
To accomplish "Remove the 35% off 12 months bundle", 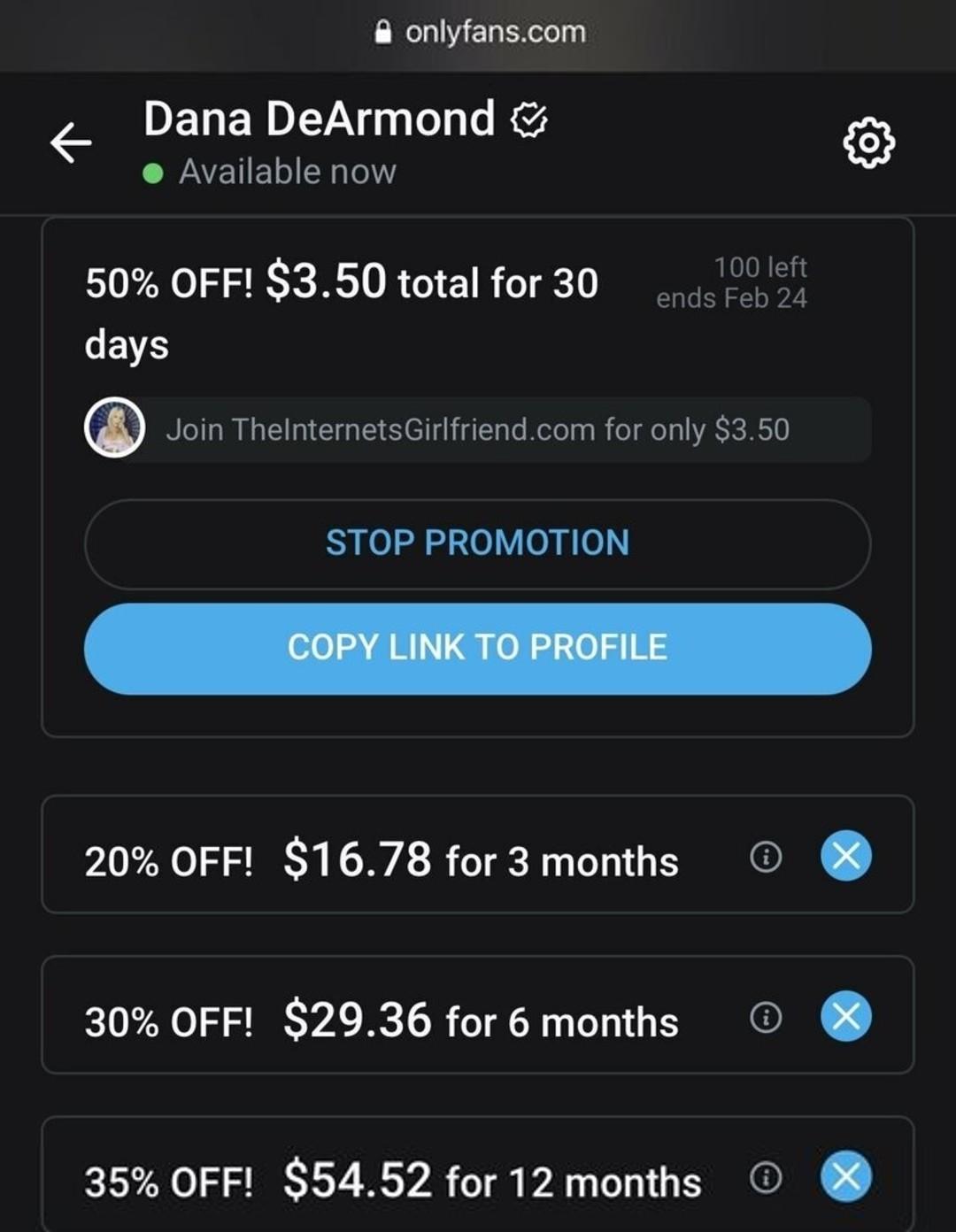I will click(846, 1178).
